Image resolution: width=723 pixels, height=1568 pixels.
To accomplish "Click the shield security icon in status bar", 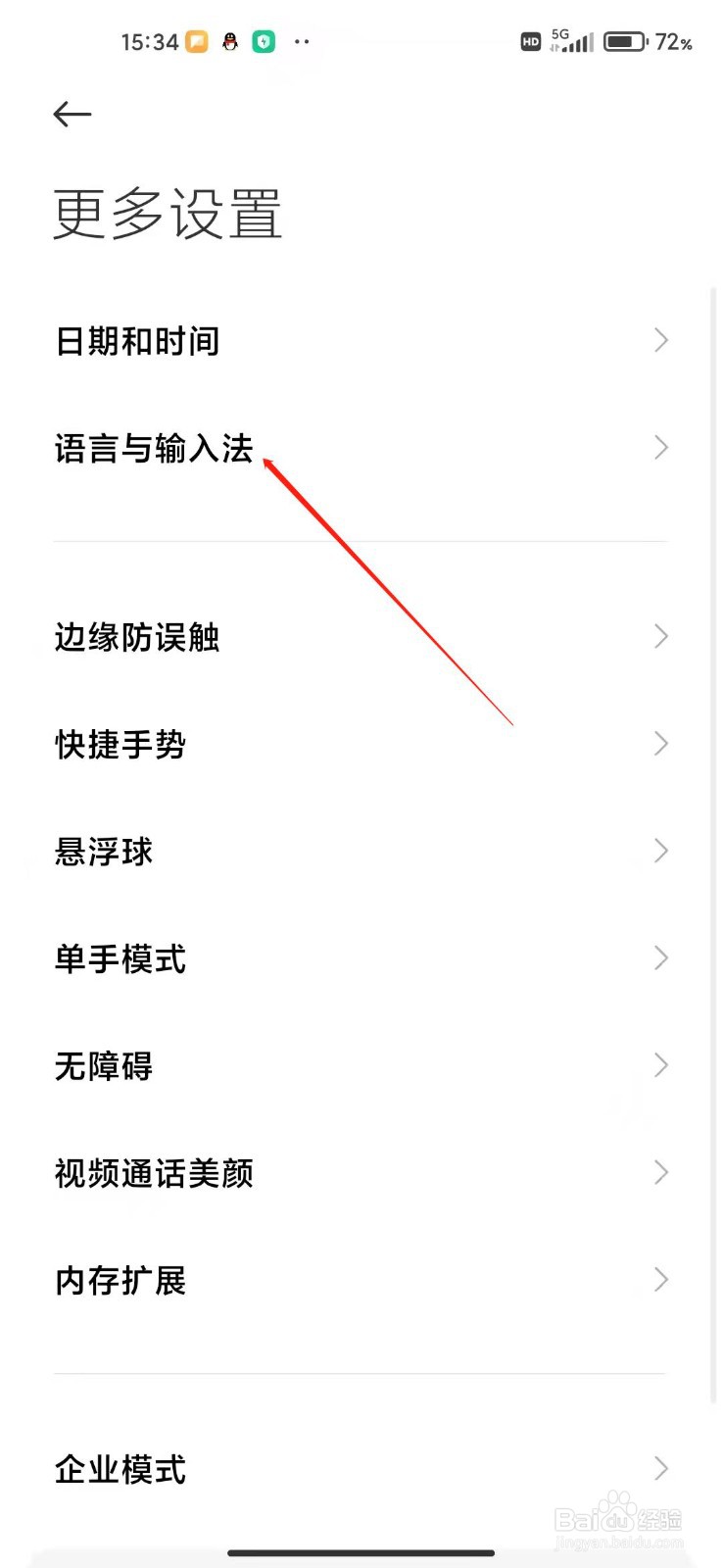I will [262, 41].
